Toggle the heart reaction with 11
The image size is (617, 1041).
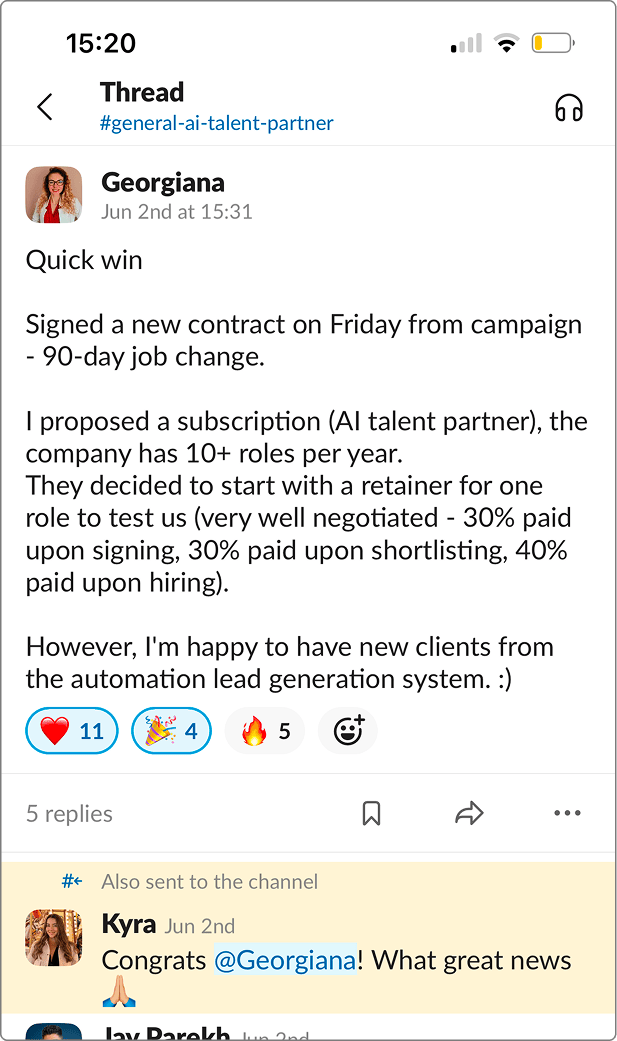[x=72, y=731]
